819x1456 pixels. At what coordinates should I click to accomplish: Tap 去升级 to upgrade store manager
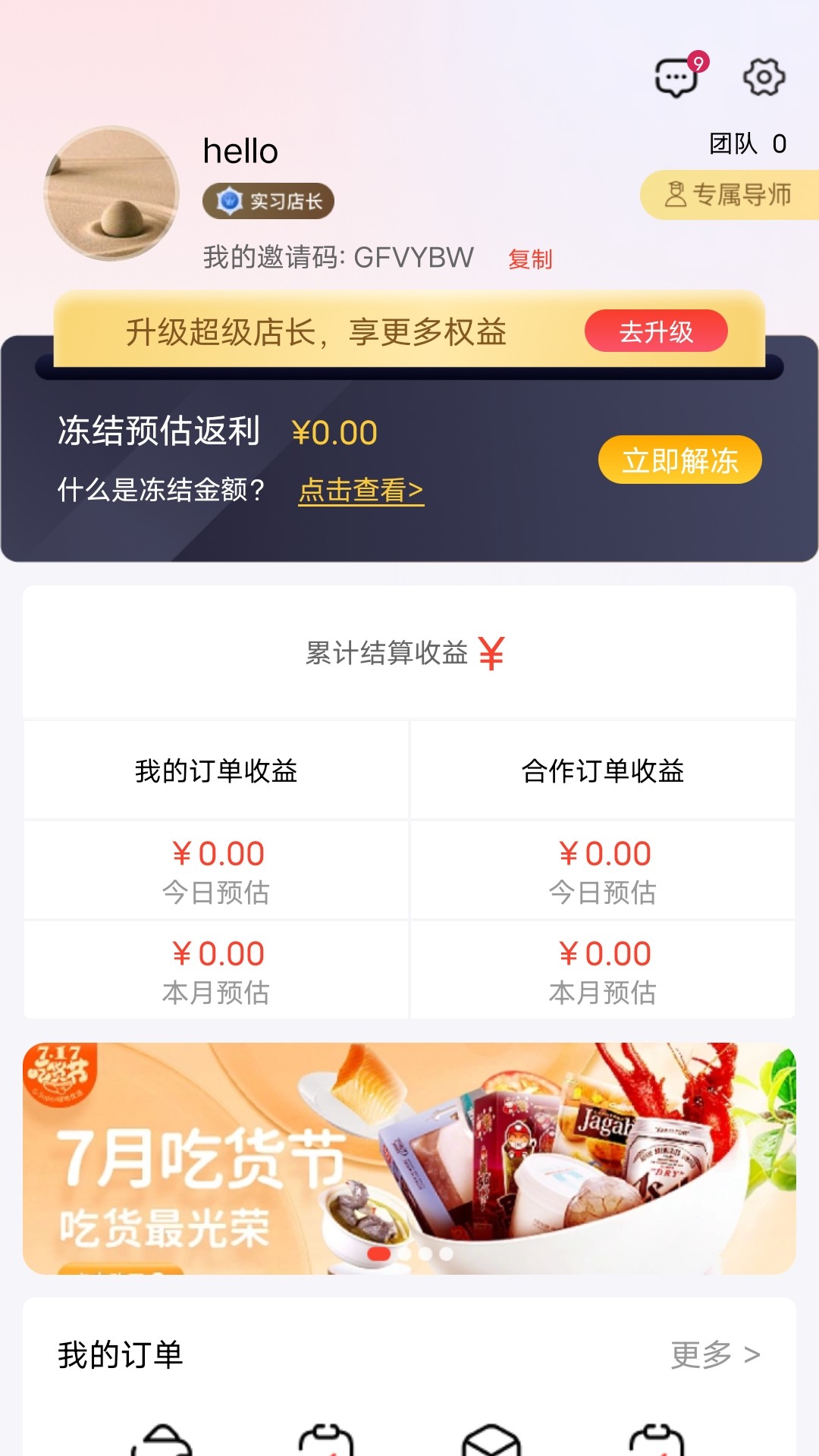(656, 331)
